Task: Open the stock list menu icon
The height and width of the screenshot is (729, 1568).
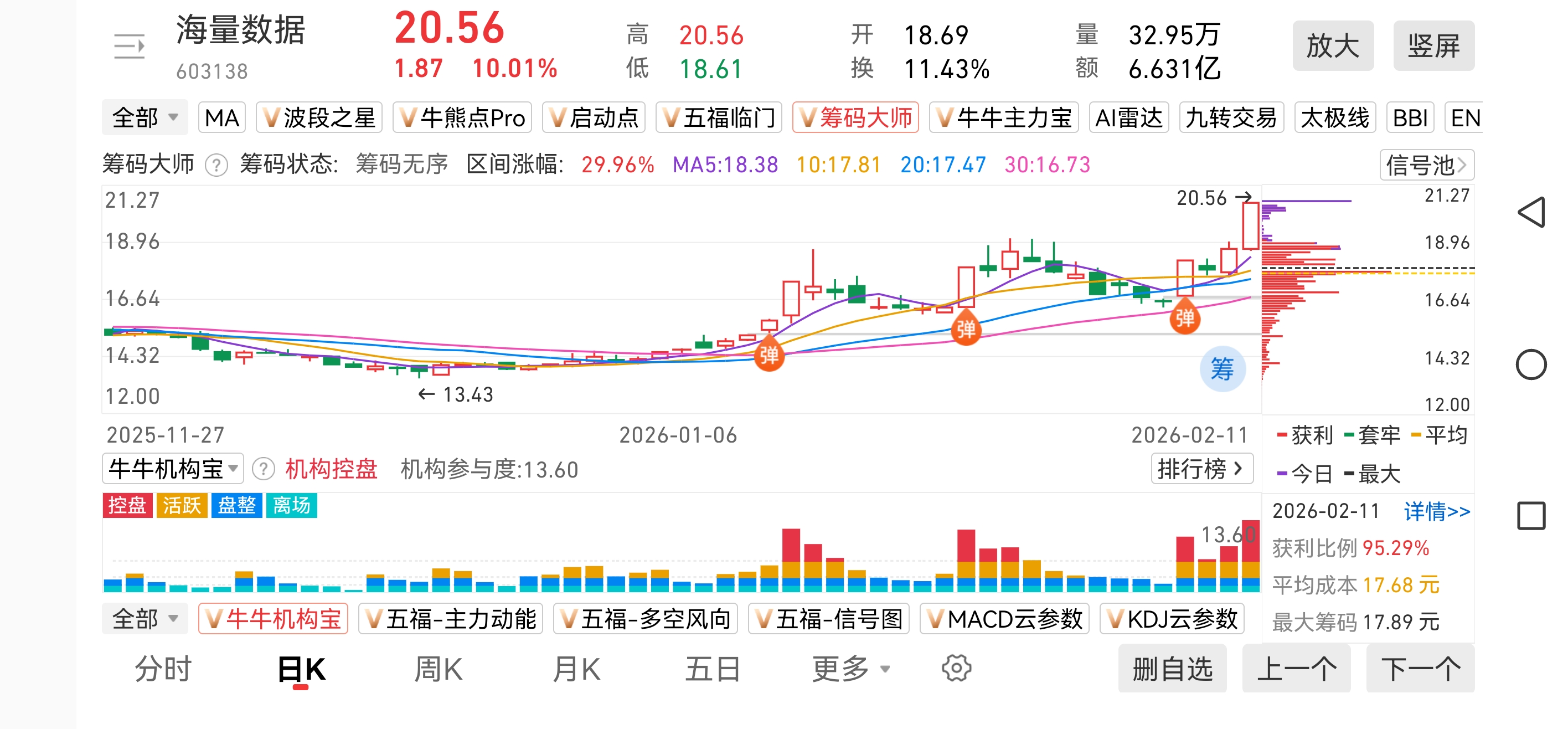Action: pos(129,47)
